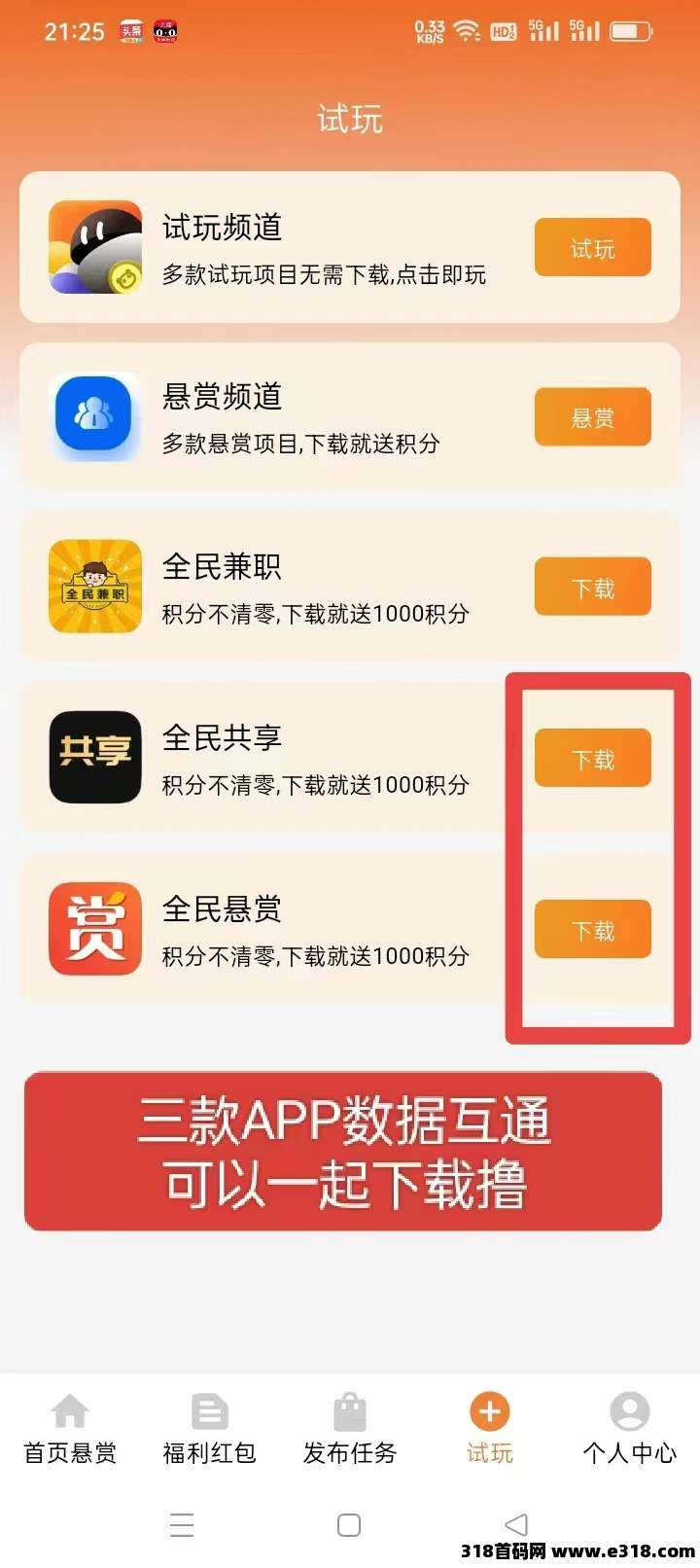
Task: Download the 全民悬赏 app
Action: coord(592,930)
